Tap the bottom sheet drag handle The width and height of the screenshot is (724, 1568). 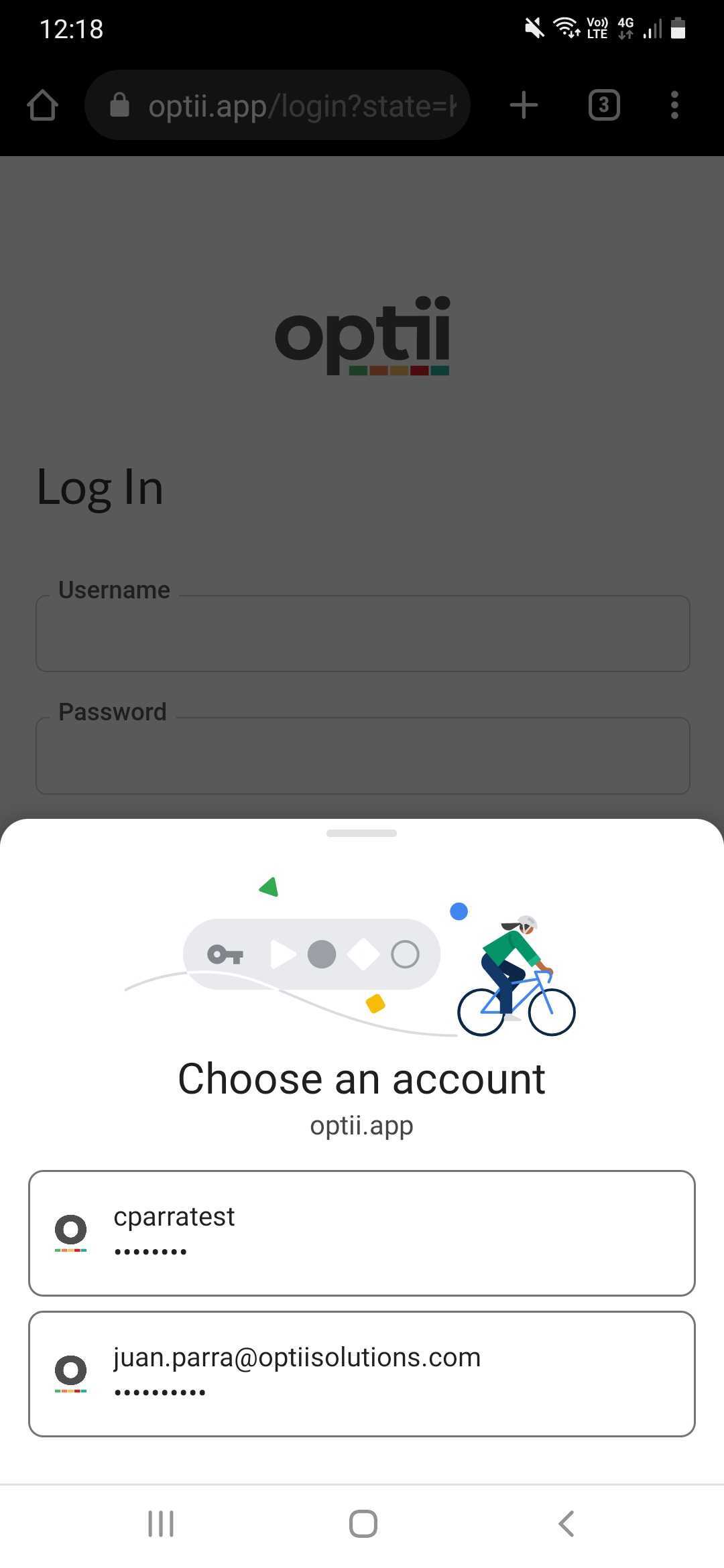361,833
